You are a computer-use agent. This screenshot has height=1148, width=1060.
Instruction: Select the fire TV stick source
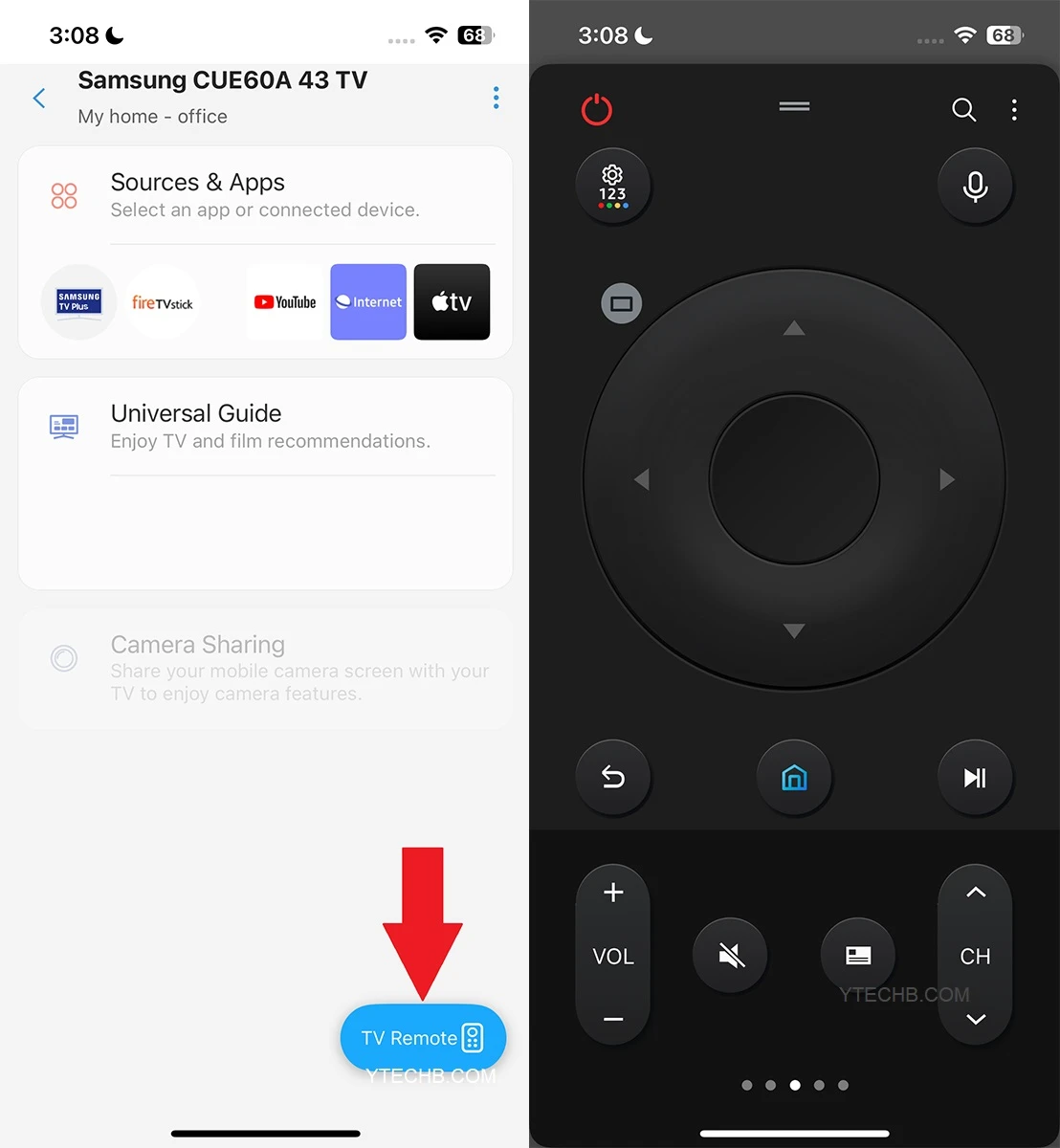163,302
